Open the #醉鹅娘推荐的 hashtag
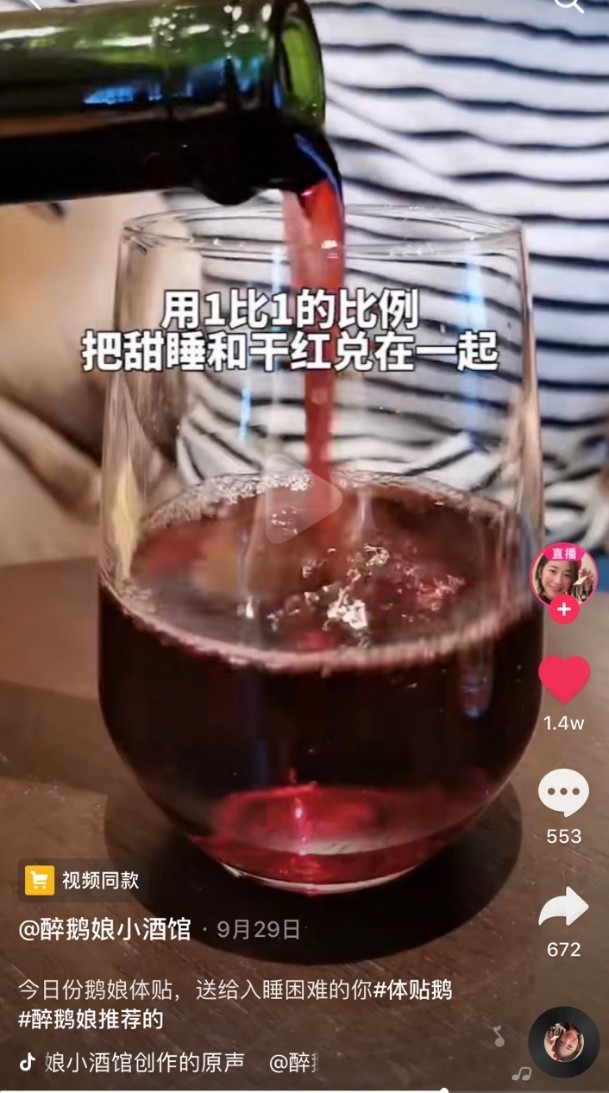 90,1020
